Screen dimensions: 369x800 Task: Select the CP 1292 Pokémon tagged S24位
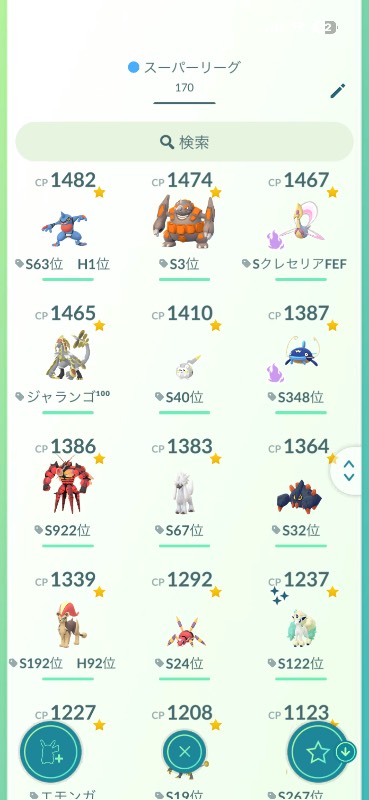point(184,625)
